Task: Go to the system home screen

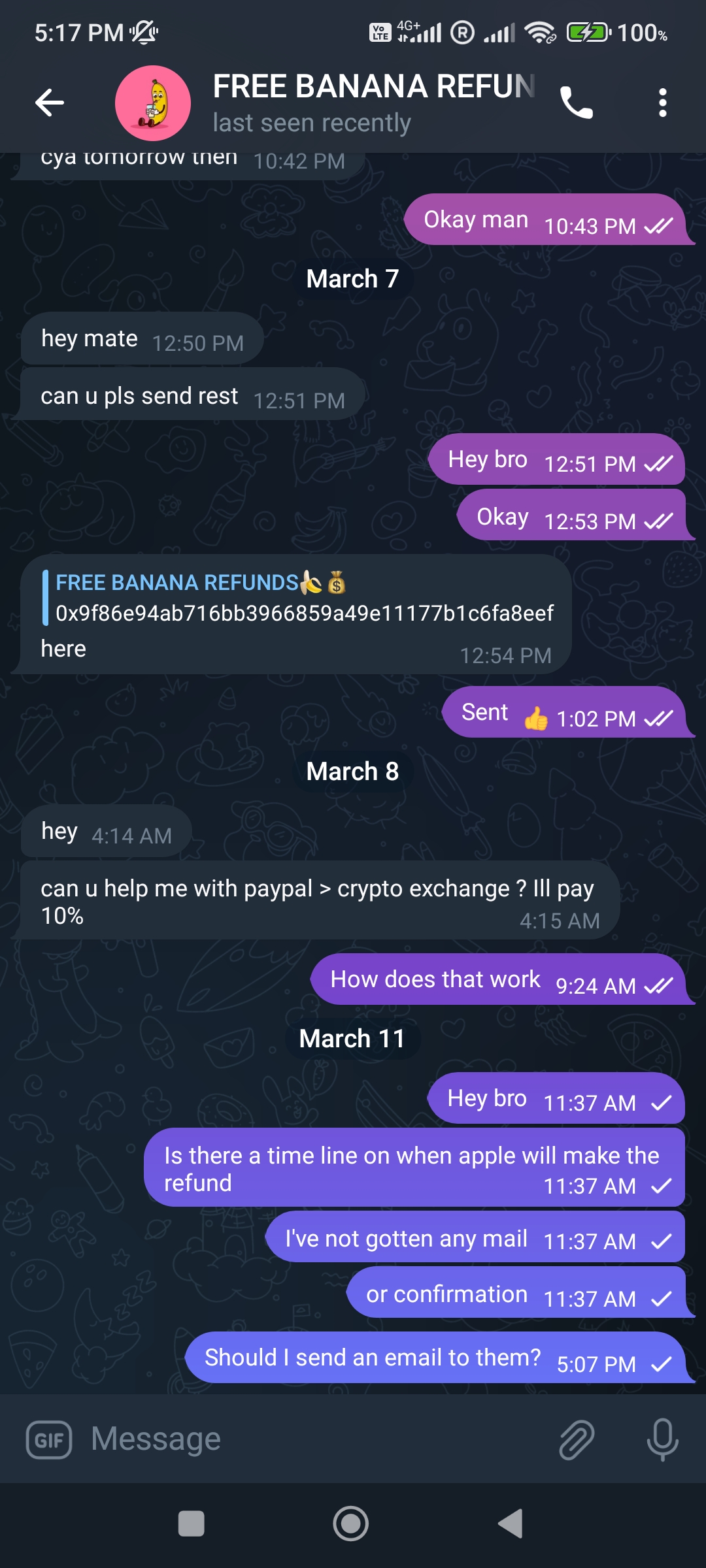Action: pyautogui.click(x=351, y=1524)
